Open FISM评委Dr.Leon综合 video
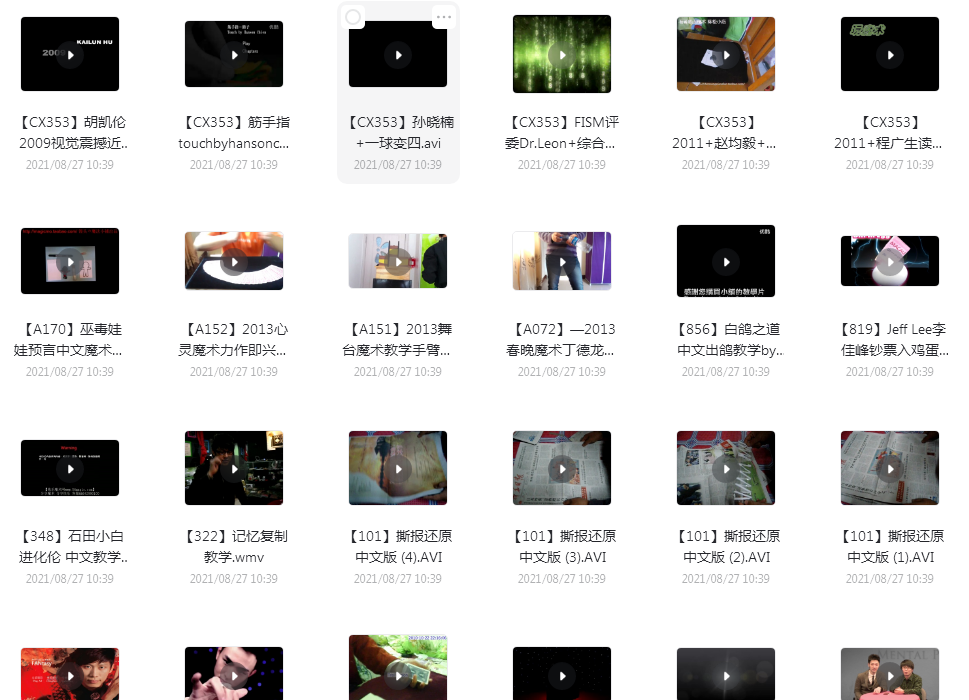Viewport: 969px width, 700px height. coord(562,55)
